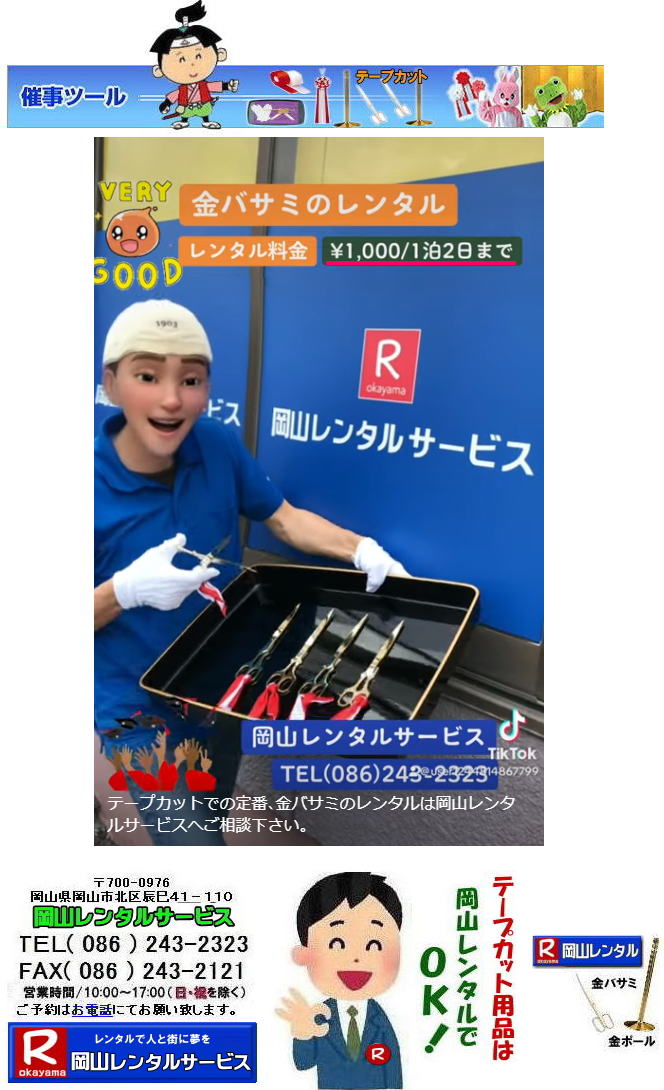Open the blue 岡山レンタルサービス okayama banner
The width and height of the screenshot is (664, 1090).
click(x=132, y=1052)
